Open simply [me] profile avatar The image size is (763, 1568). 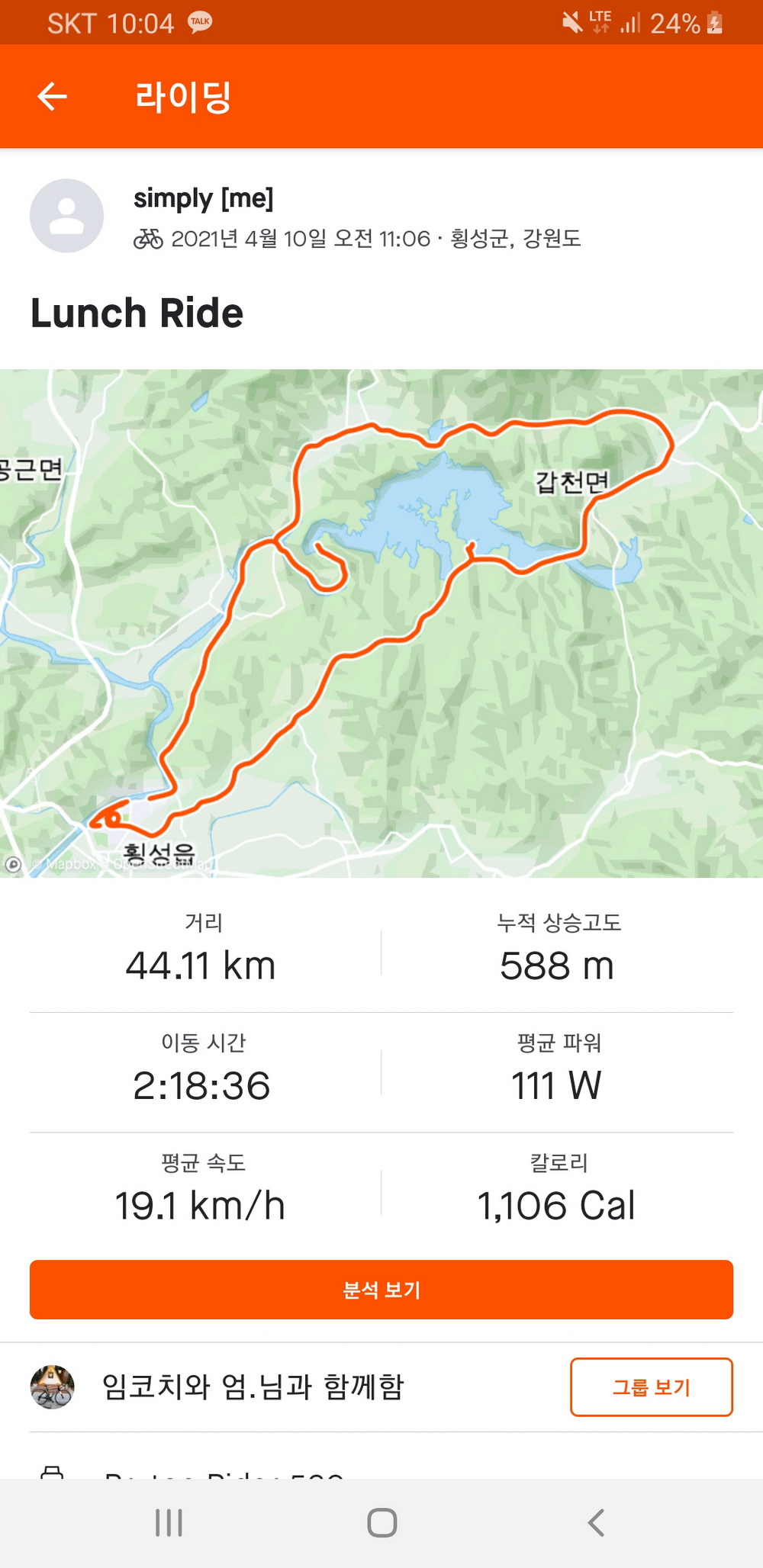point(66,216)
